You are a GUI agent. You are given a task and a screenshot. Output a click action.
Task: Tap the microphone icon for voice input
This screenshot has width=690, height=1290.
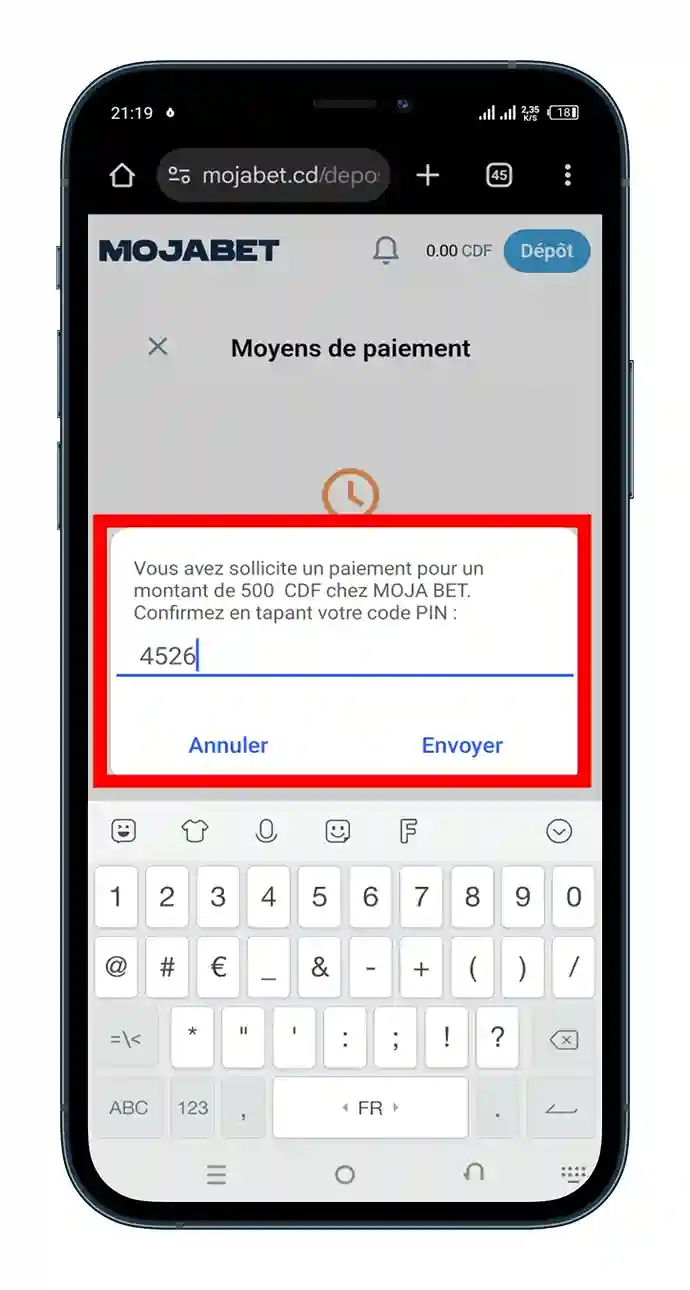[x=266, y=830]
